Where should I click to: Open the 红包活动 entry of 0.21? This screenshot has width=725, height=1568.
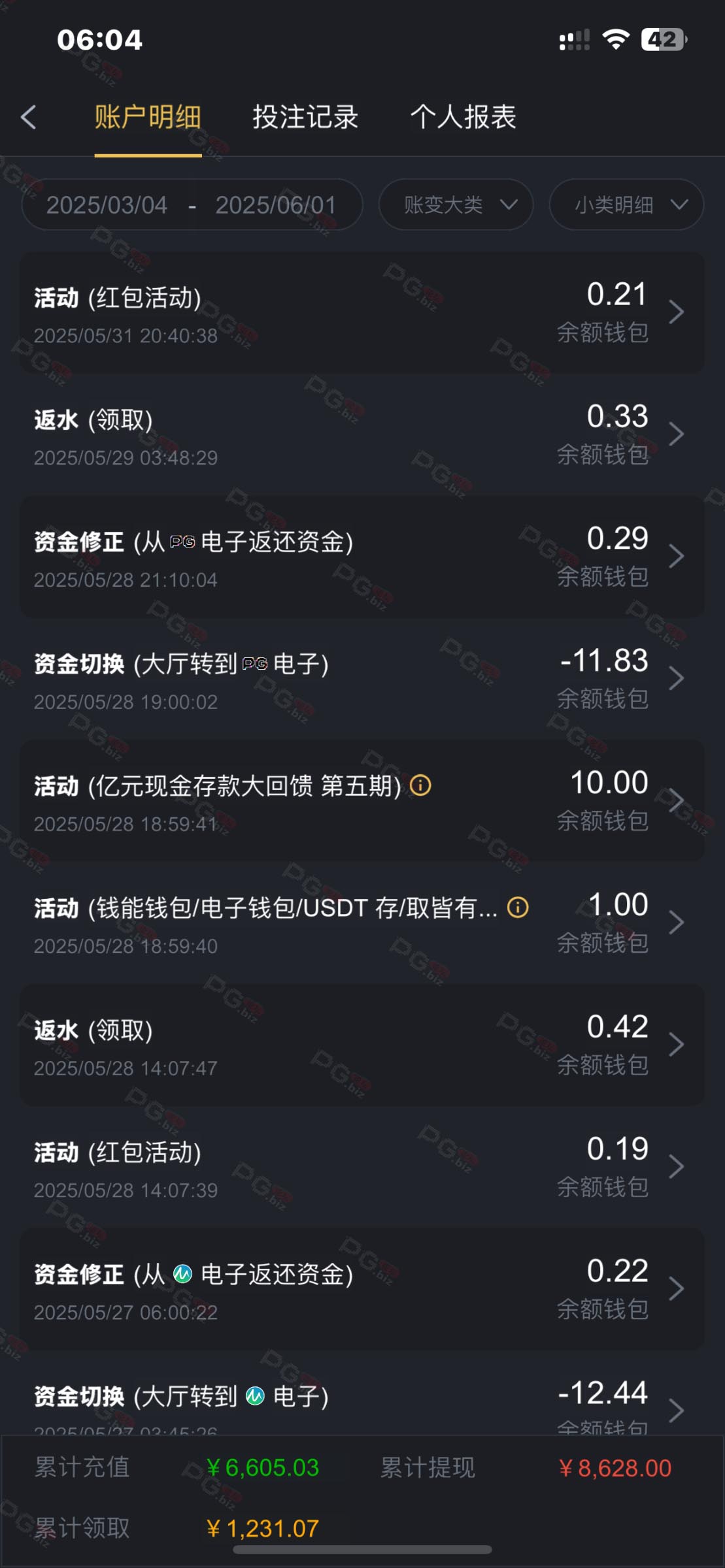click(362, 312)
